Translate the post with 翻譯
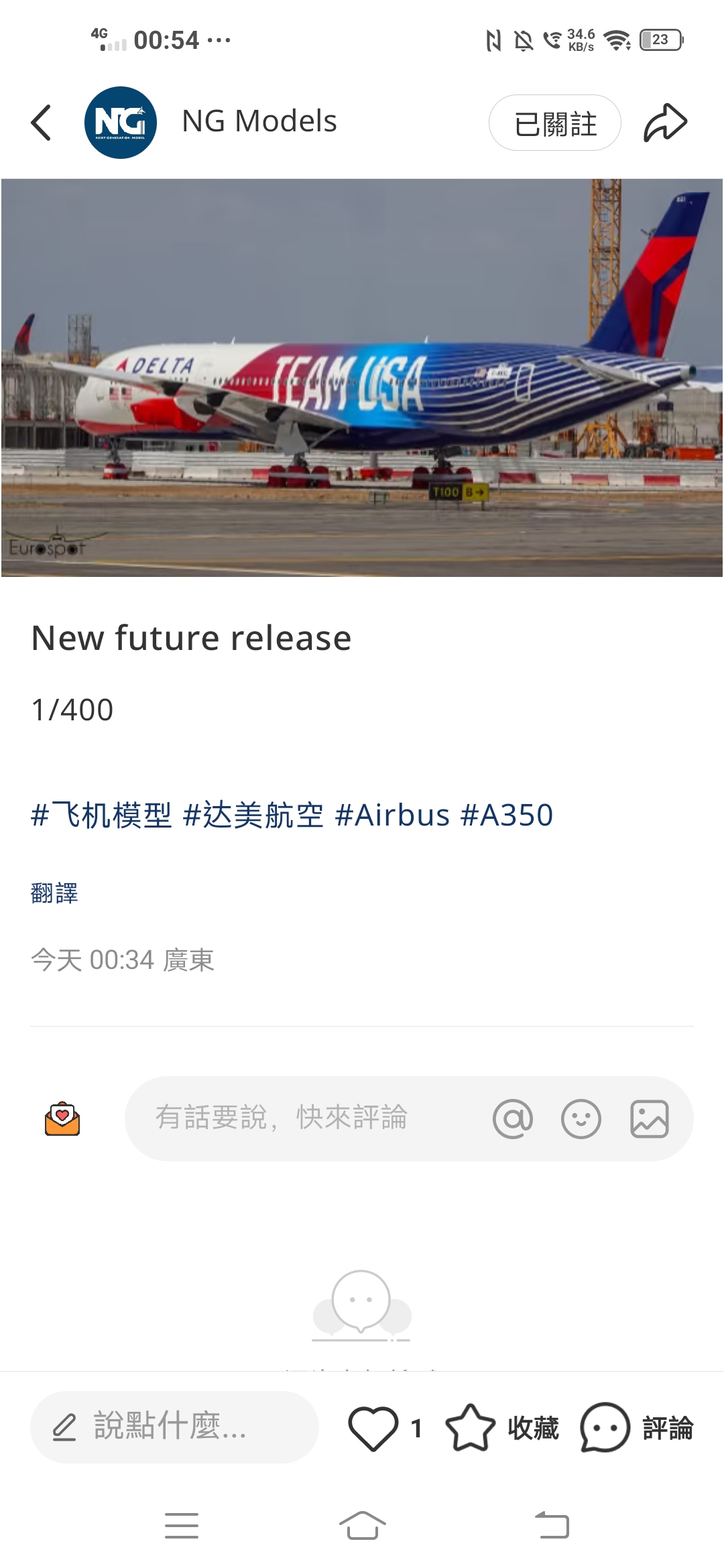Screen dimensions: 724x1568 [x=54, y=893]
